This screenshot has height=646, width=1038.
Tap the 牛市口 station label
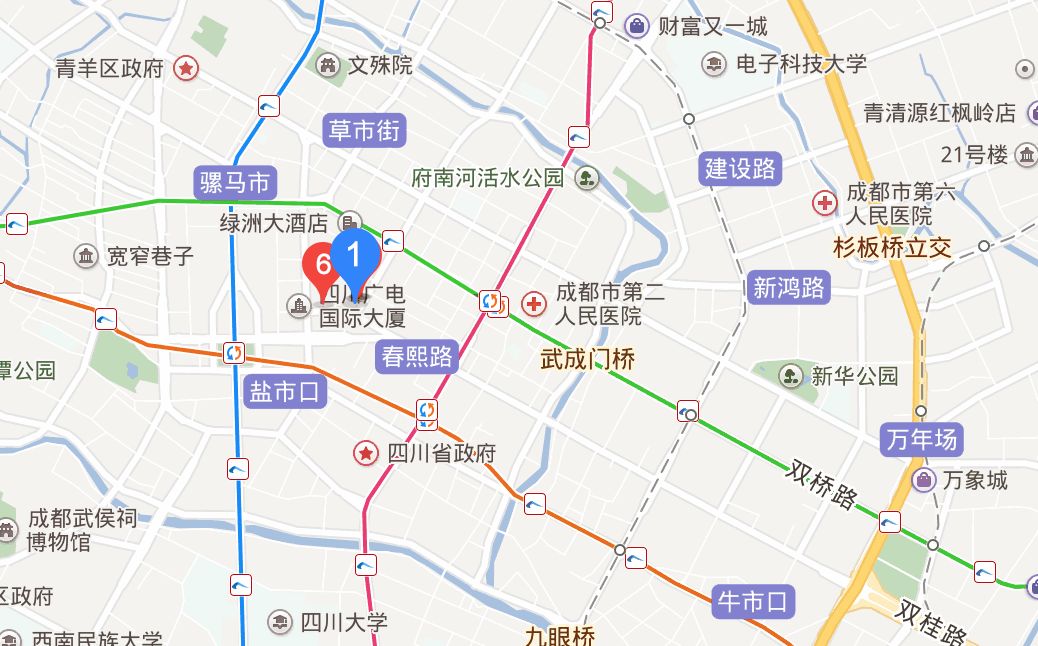click(754, 602)
